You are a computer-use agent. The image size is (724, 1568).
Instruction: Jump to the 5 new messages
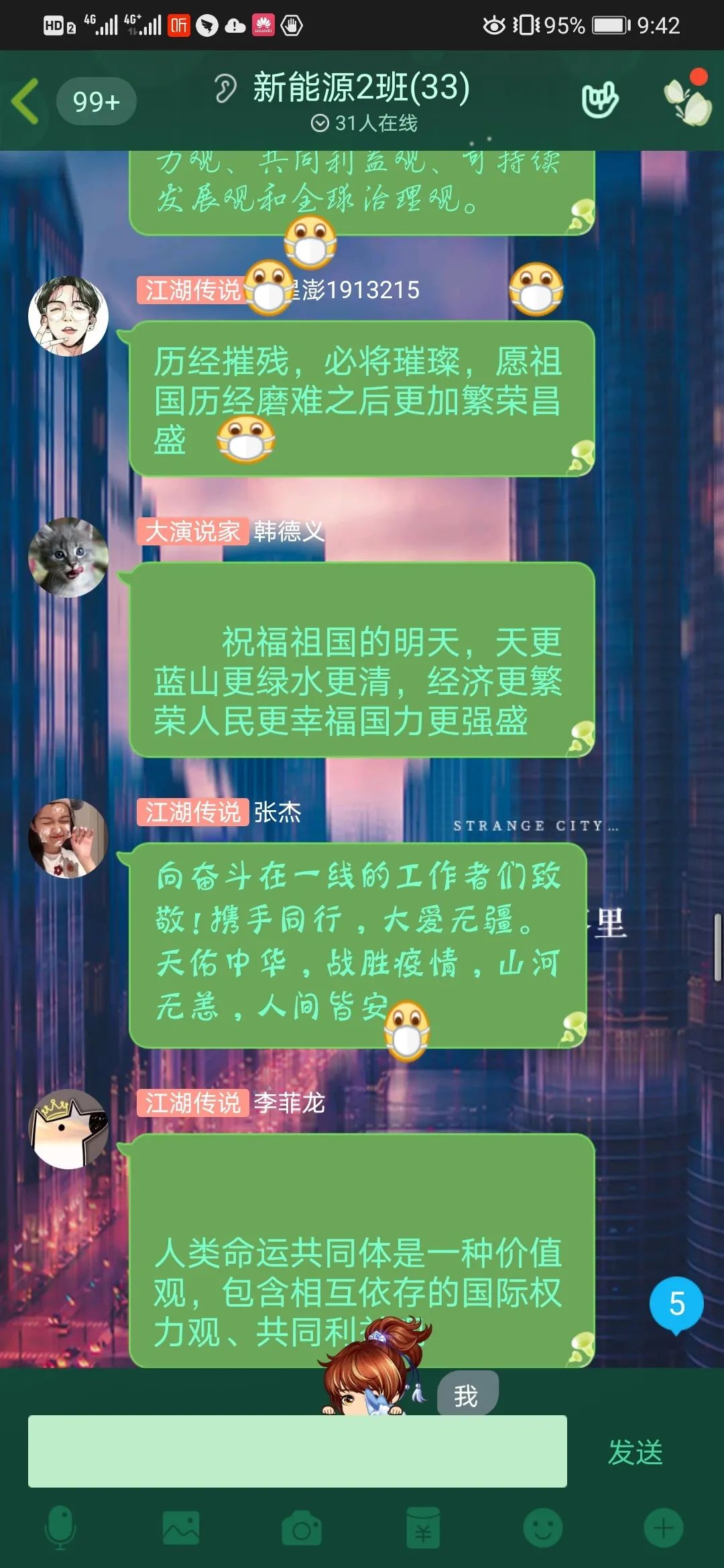coord(676,1304)
